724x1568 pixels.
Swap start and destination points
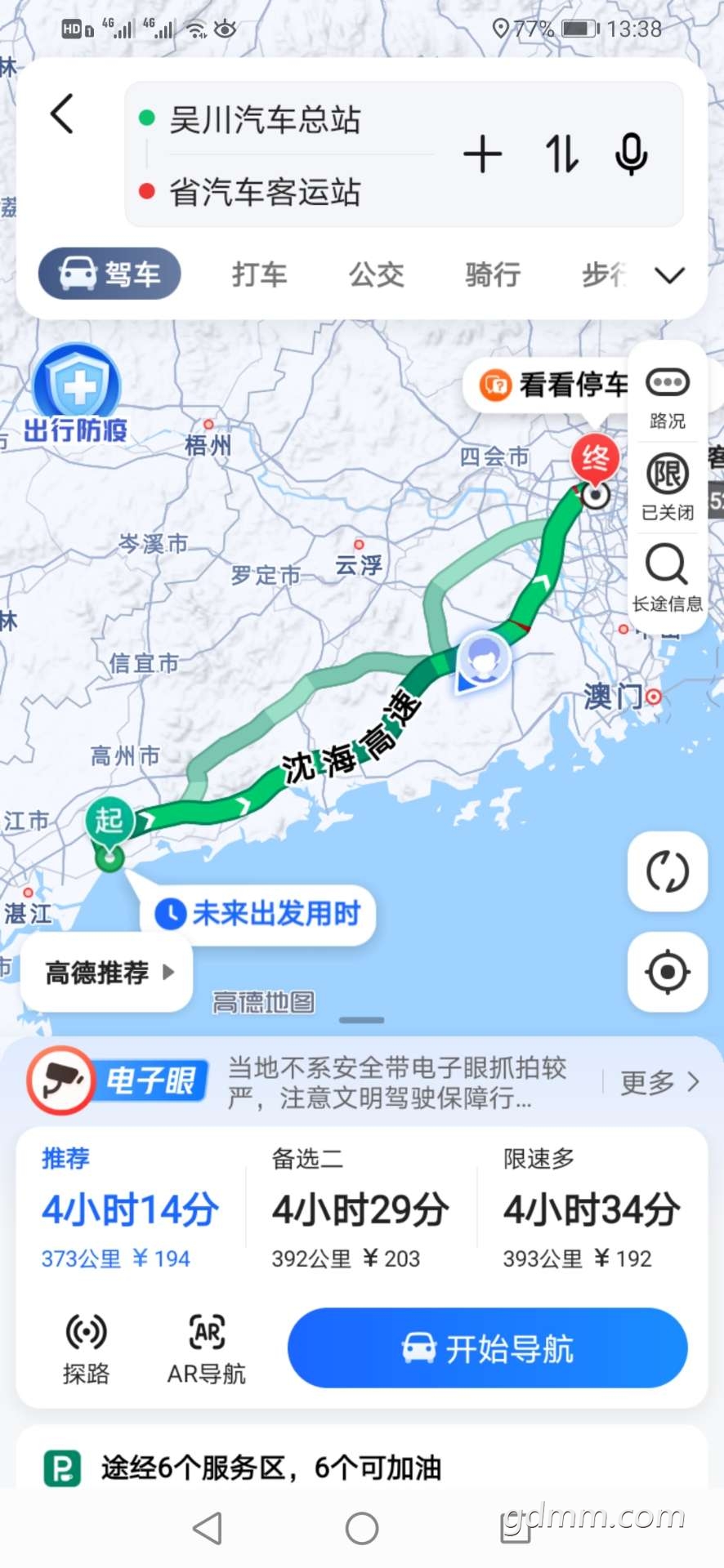click(561, 154)
